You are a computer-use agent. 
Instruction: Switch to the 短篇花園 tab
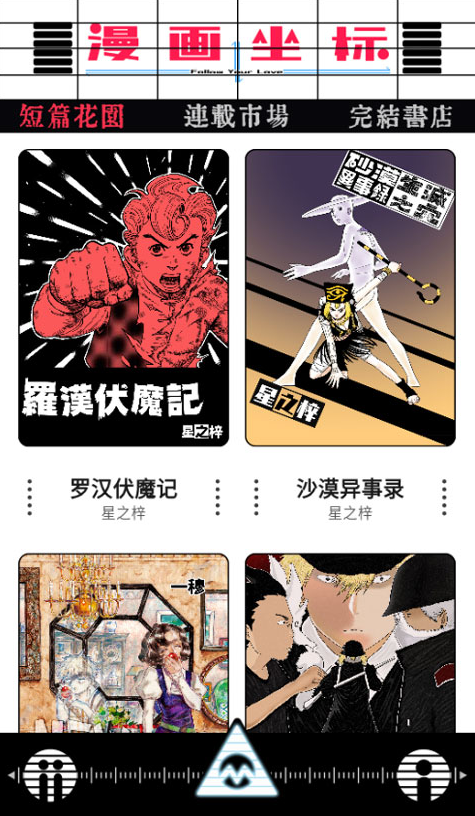point(72,116)
